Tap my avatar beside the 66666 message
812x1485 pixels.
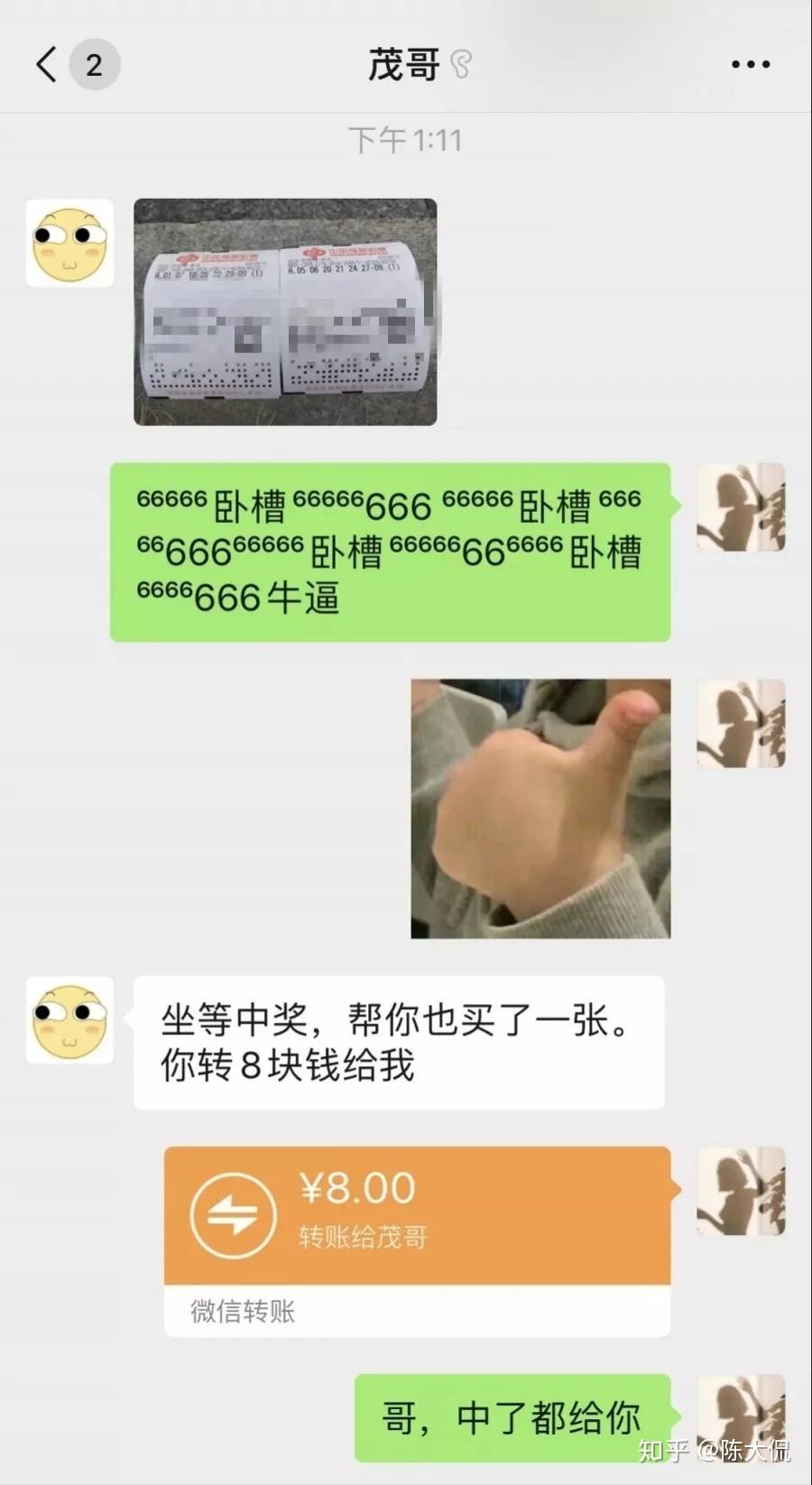tap(741, 507)
